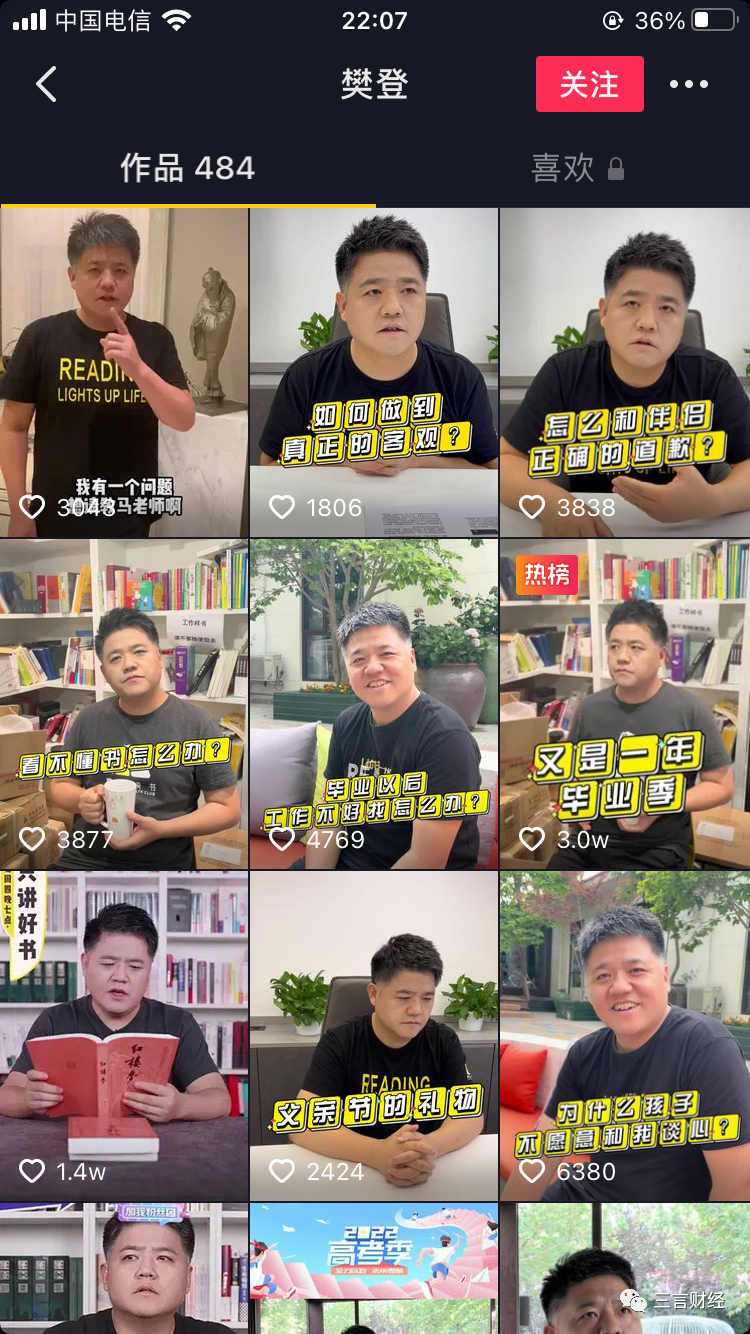The height and width of the screenshot is (1334, 750).
Task: Open the 热榜 video 又是一年毕业季
Action: 624,704
